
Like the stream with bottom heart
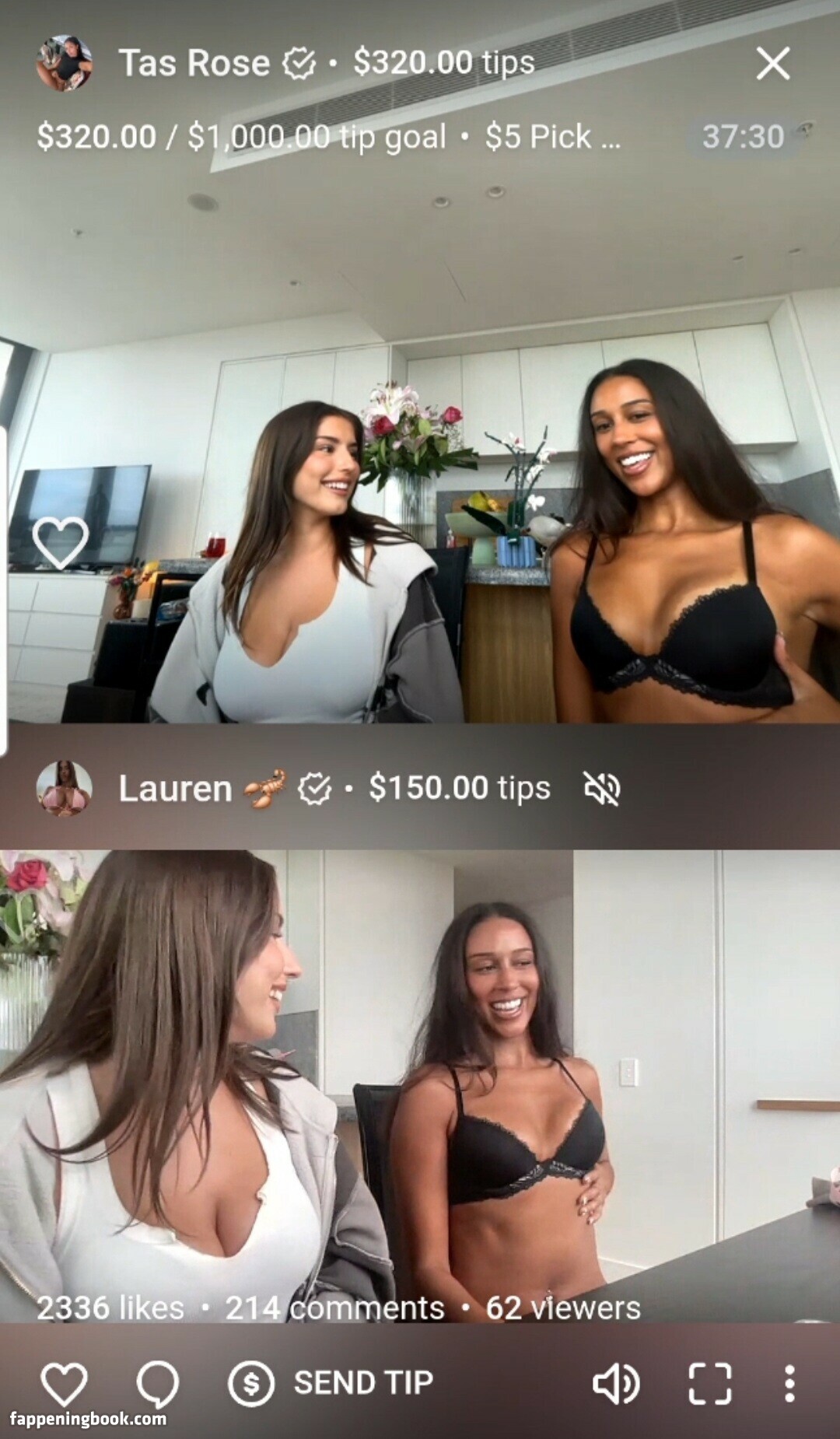(x=64, y=1383)
